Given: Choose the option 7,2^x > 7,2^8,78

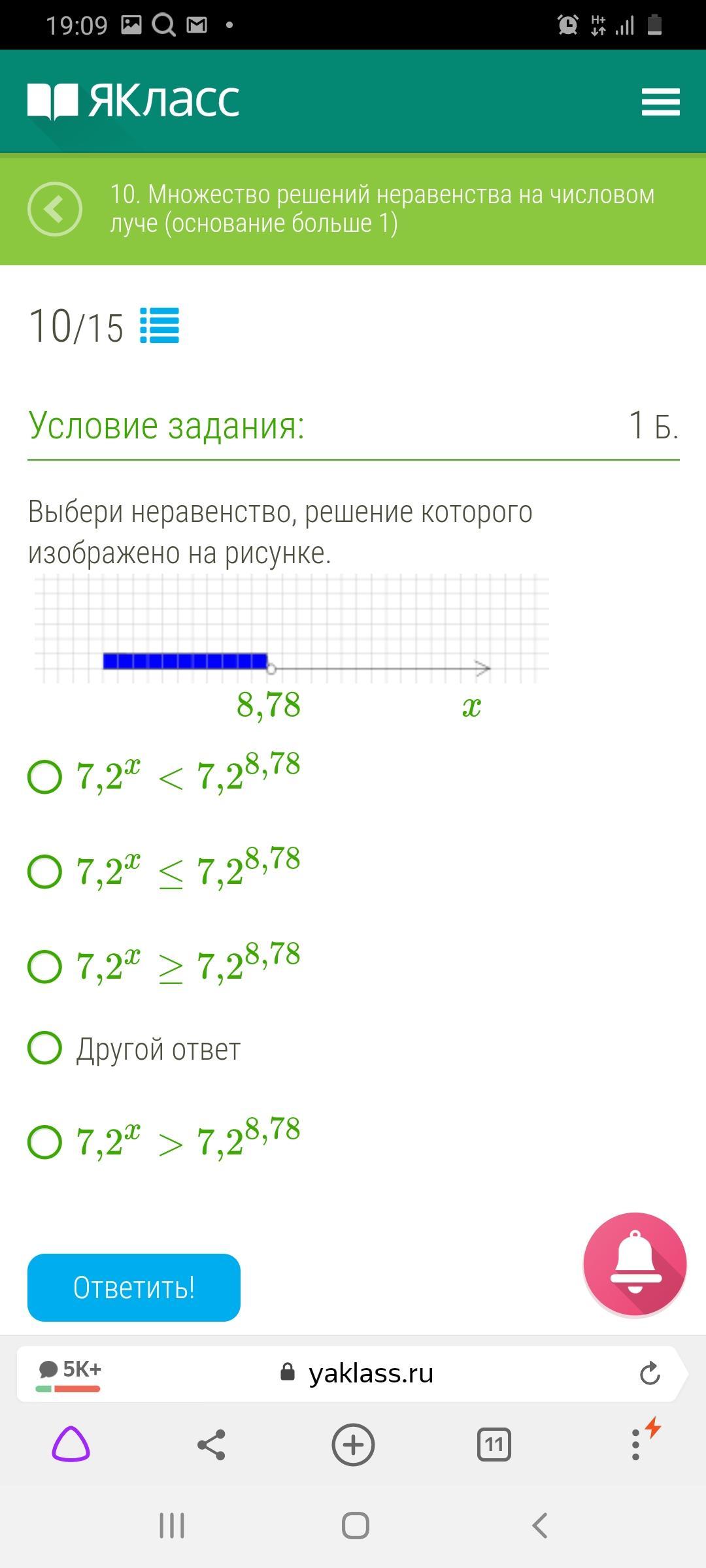Looking at the screenshot, I should pyautogui.click(x=45, y=1141).
